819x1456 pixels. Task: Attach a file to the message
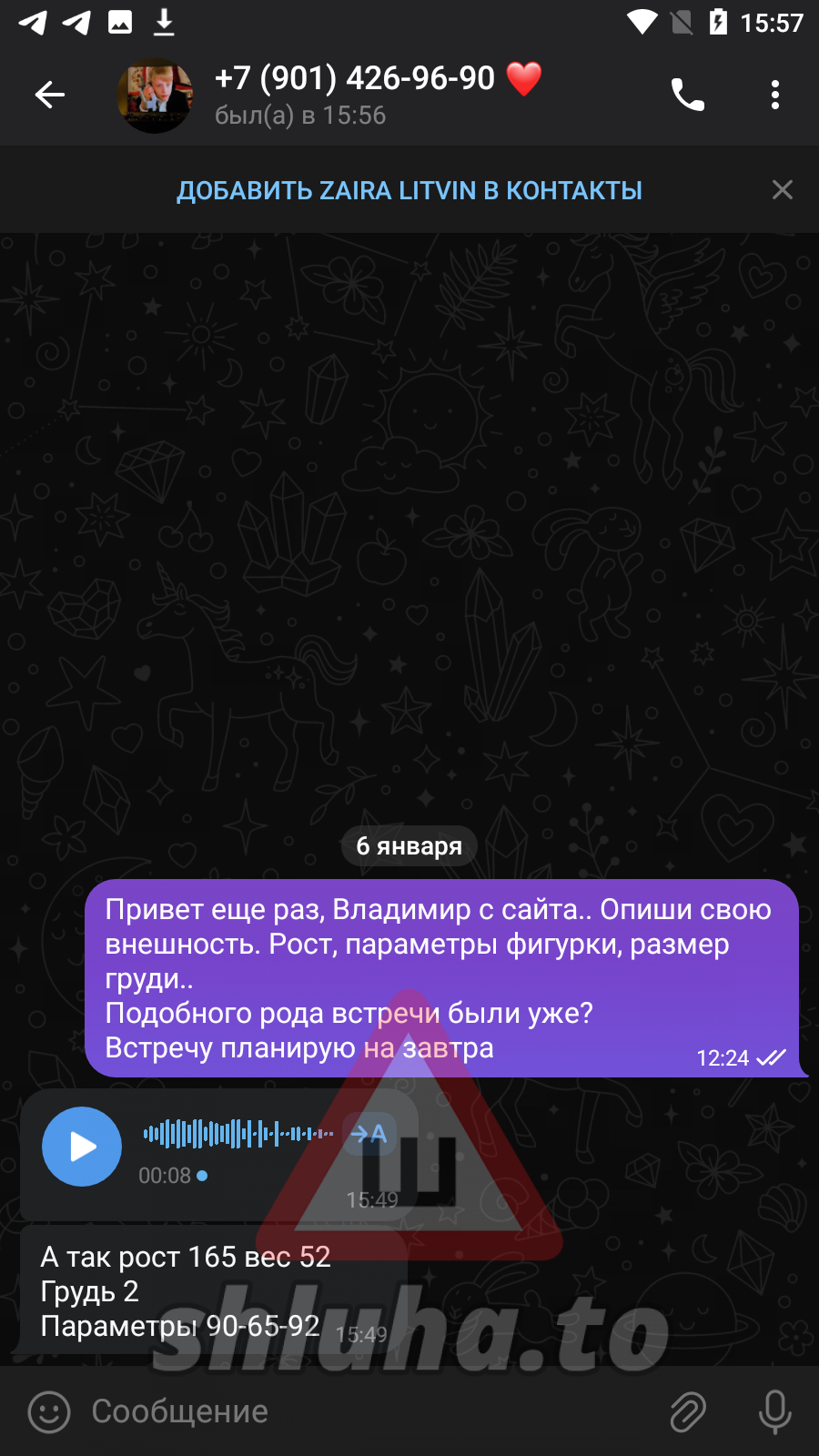click(x=688, y=1411)
